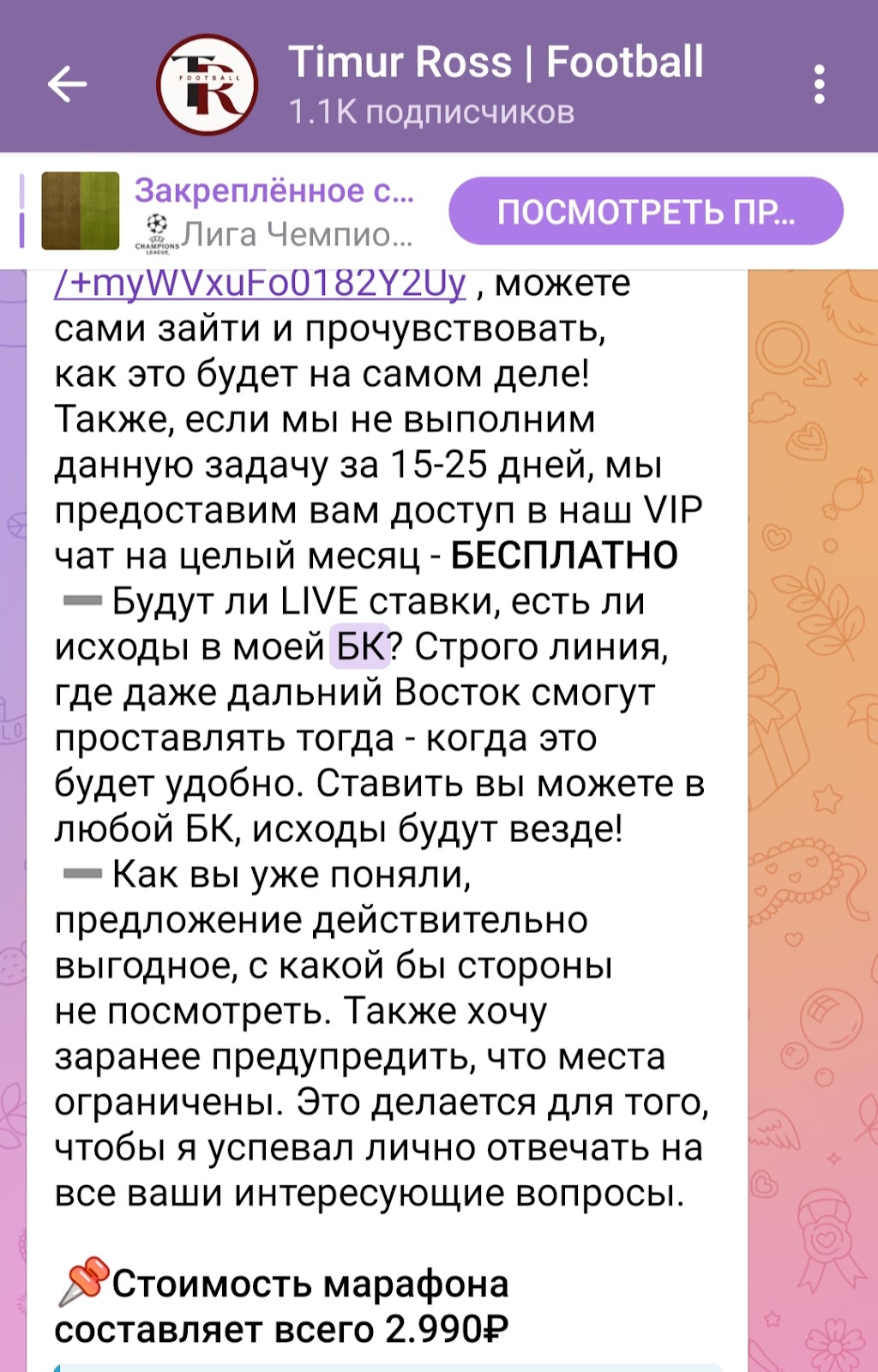Open the channel's overflow menu
This screenshot has width=878, height=1372.
pyautogui.click(x=819, y=84)
